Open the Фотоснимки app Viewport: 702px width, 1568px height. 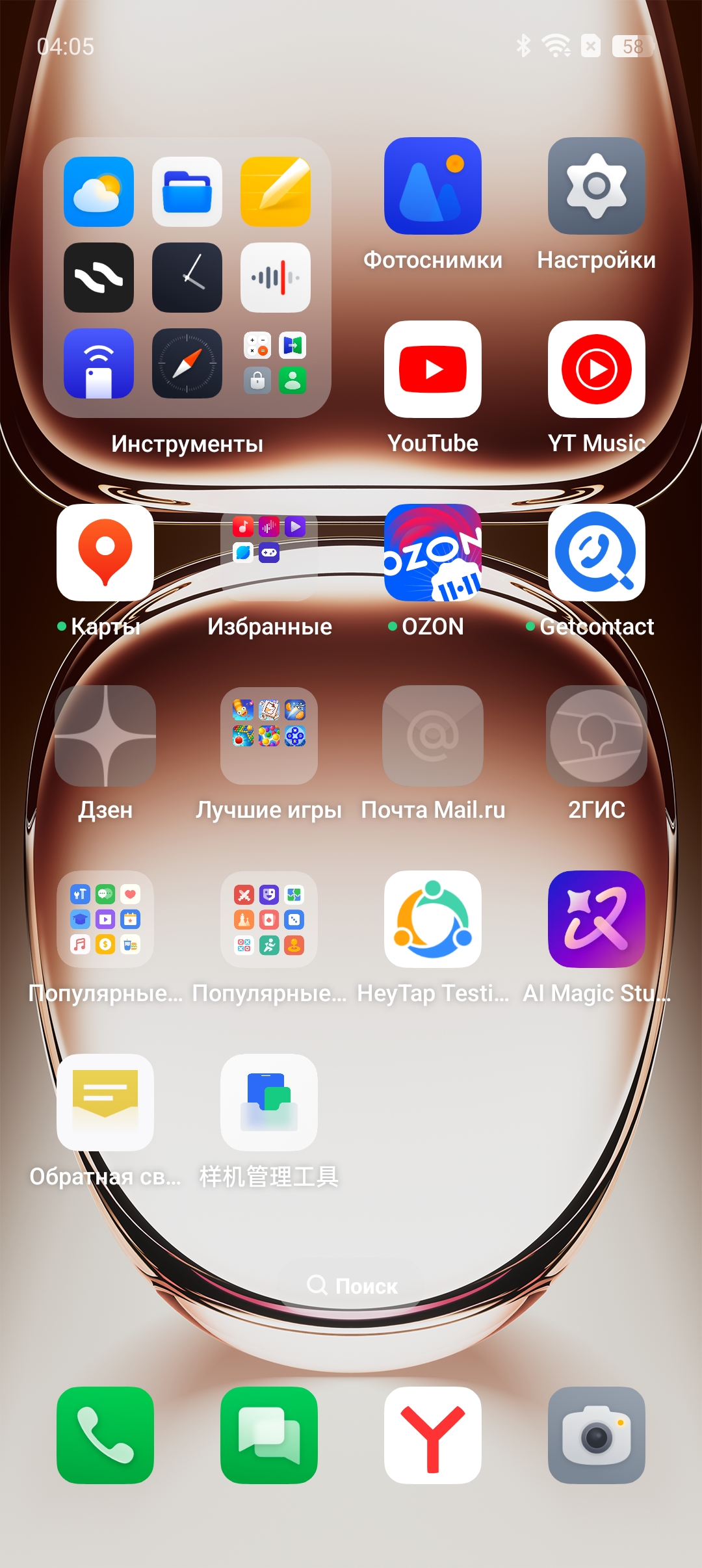pyautogui.click(x=433, y=186)
